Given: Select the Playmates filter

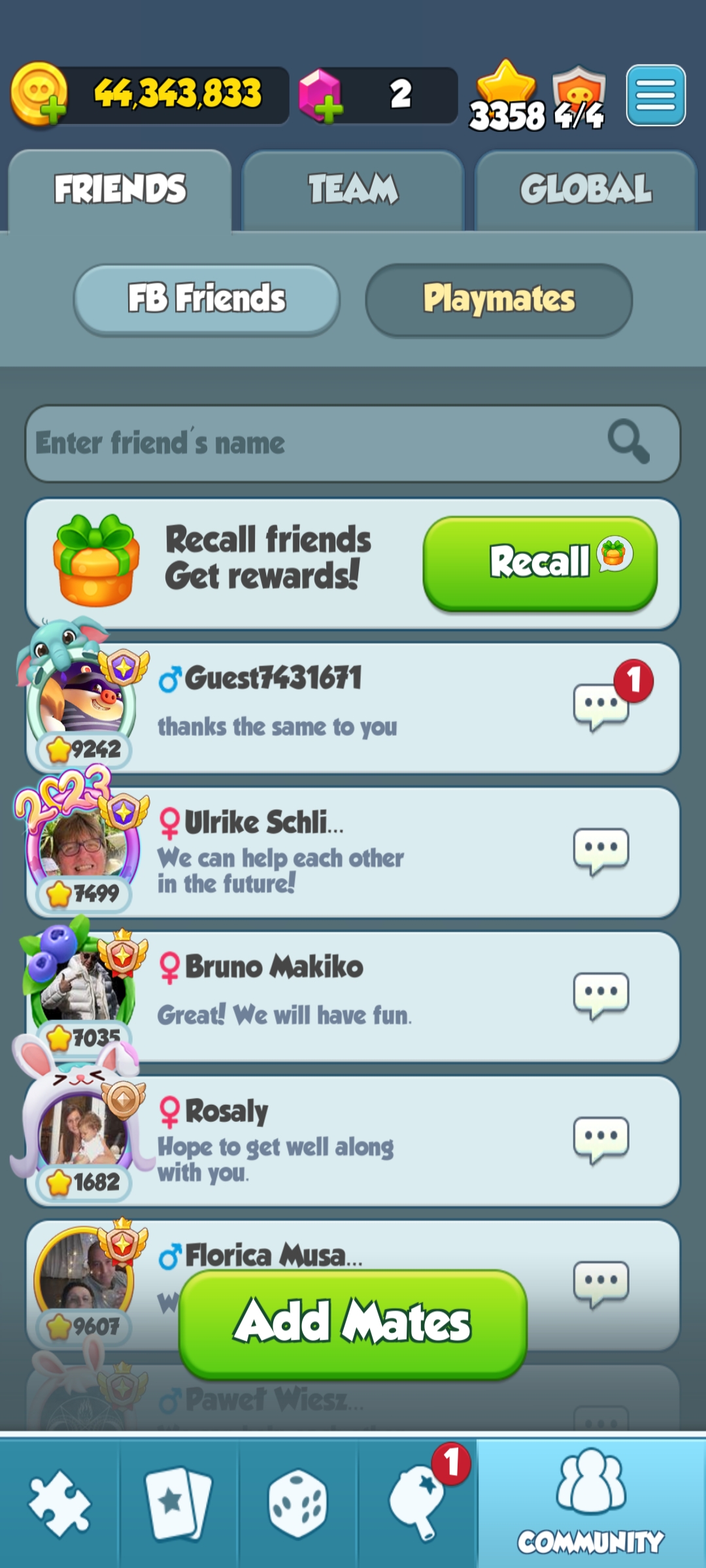Looking at the screenshot, I should [x=499, y=300].
